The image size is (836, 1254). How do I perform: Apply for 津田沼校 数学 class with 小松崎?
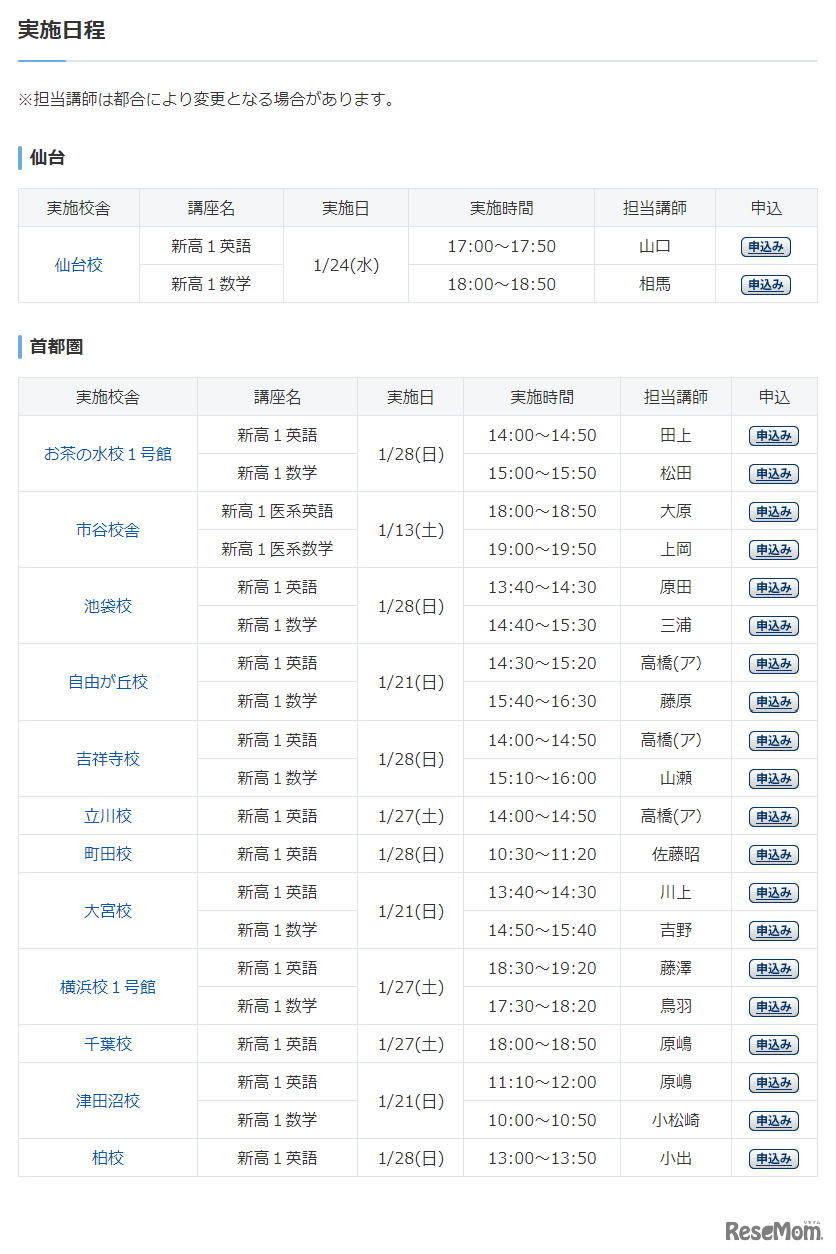pos(774,1121)
